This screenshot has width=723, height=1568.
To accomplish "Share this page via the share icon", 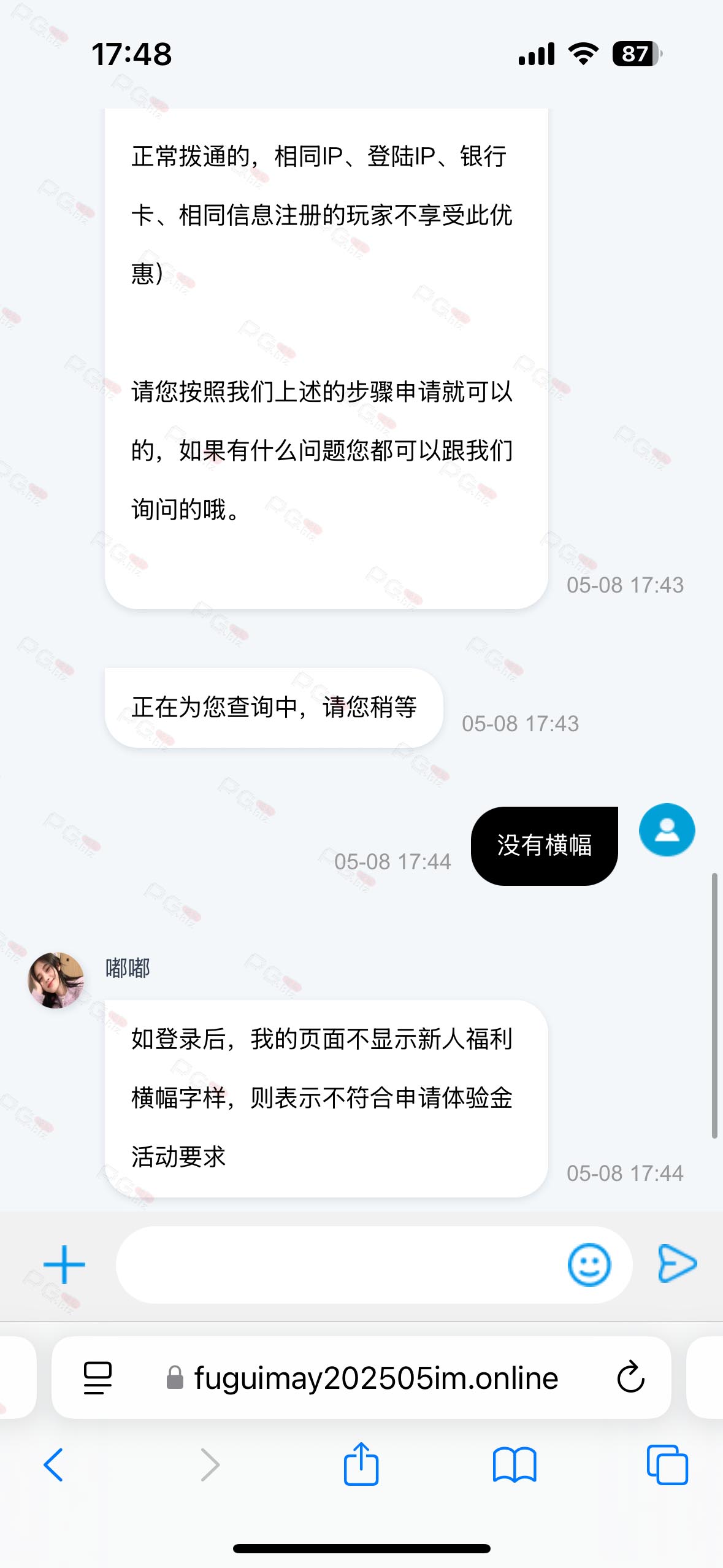I will coord(361,1464).
